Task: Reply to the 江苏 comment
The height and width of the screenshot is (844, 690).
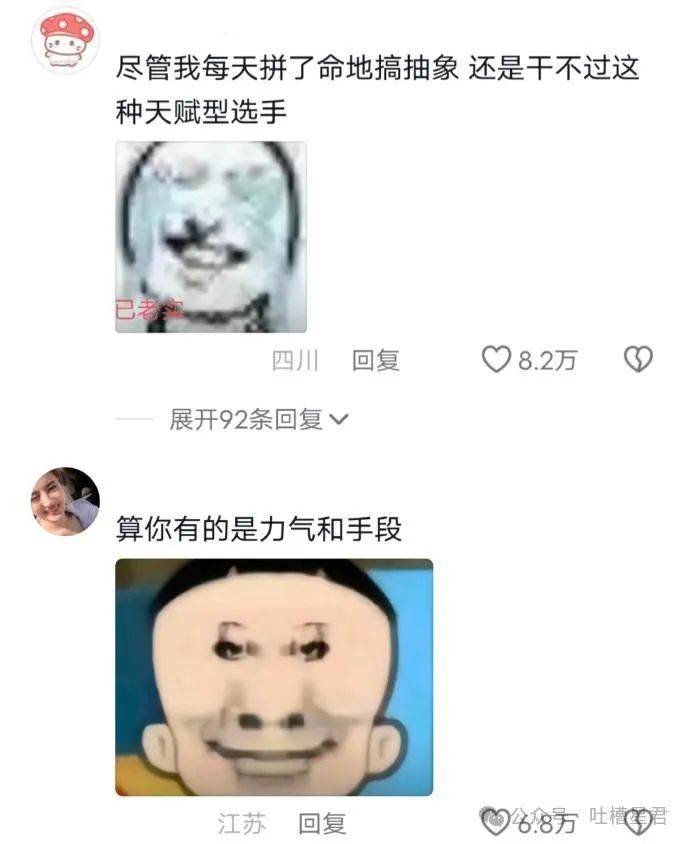Action: click(322, 824)
